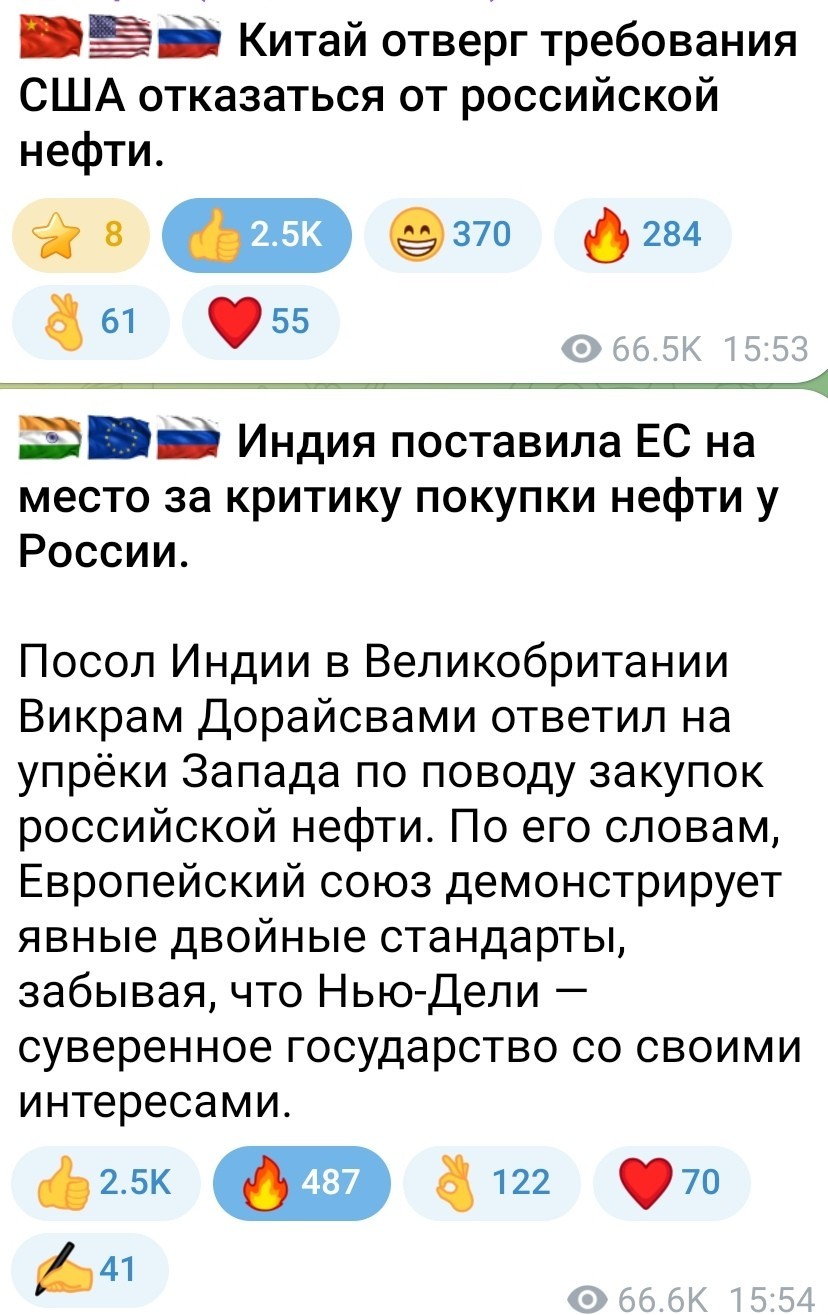Add heart reaction showing 70
Viewport: 828px width, 1315px height.
670,1182
